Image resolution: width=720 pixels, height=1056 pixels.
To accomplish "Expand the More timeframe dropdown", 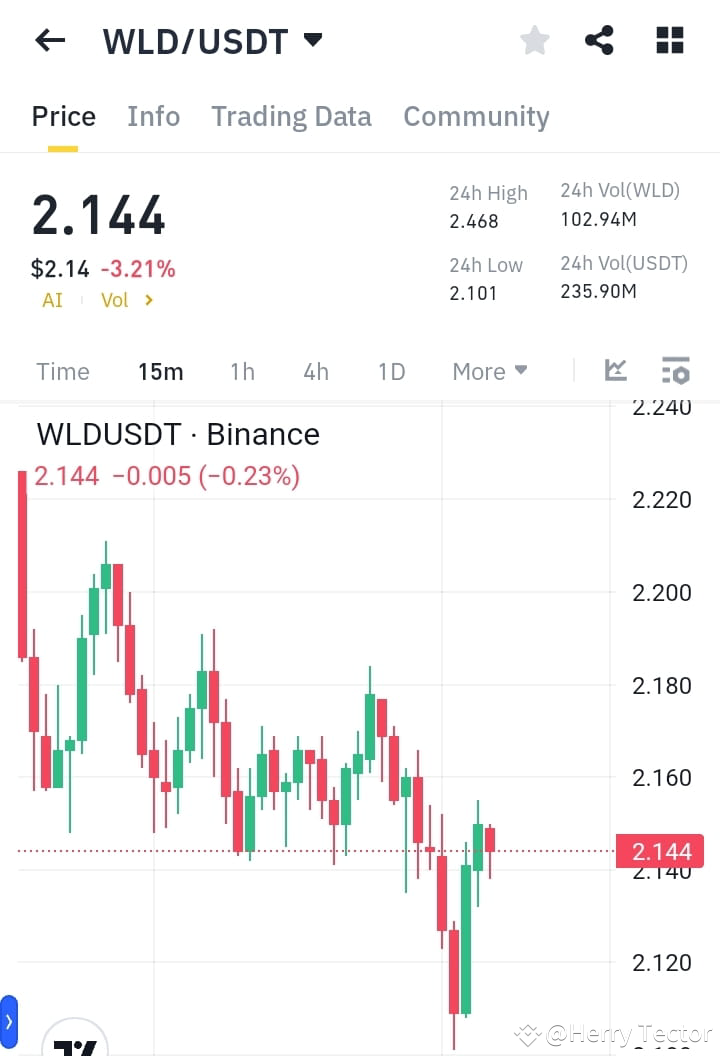I will [x=489, y=370].
